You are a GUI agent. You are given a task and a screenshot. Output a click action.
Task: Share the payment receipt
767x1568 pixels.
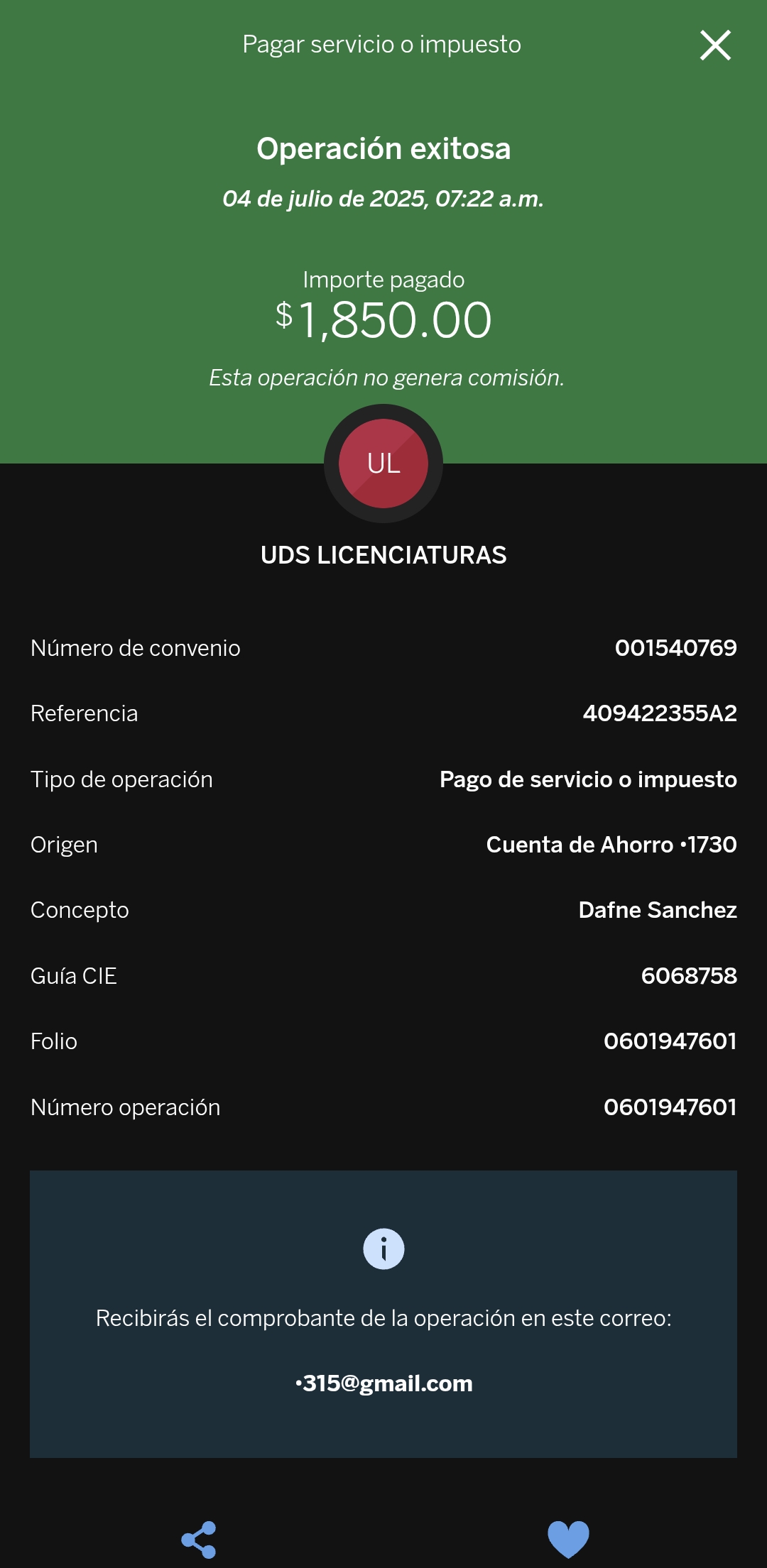coord(199,1540)
